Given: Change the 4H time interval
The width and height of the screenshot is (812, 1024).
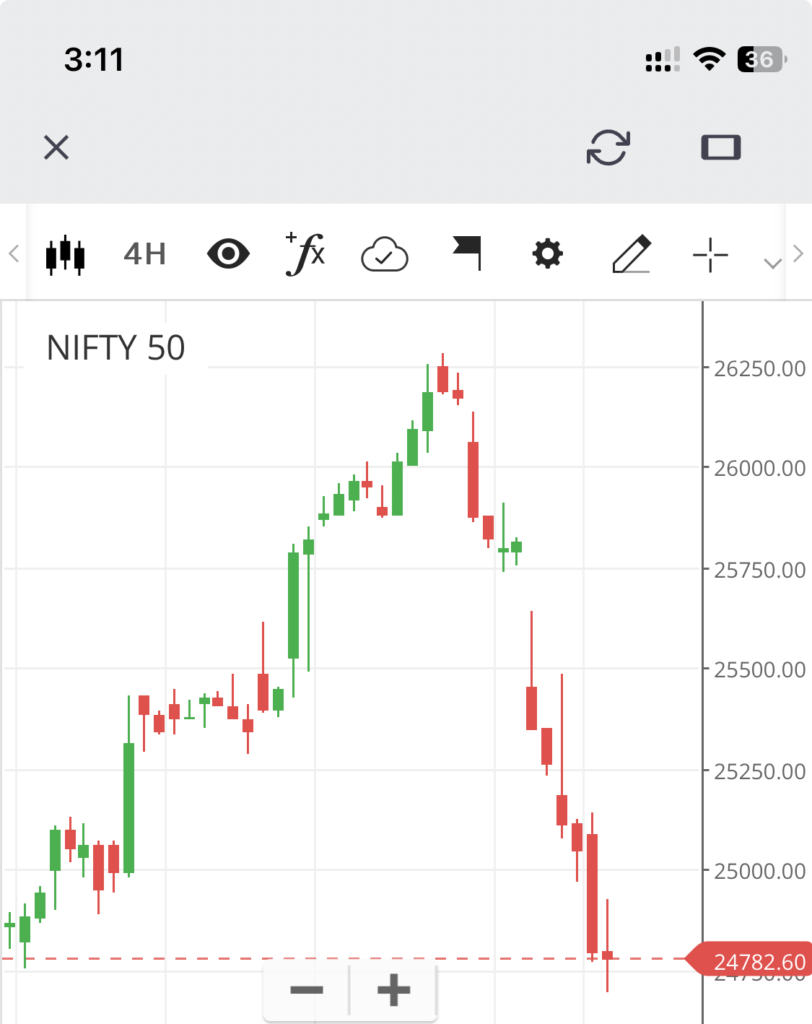Looking at the screenshot, I should pyautogui.click(x=145, y=255).
